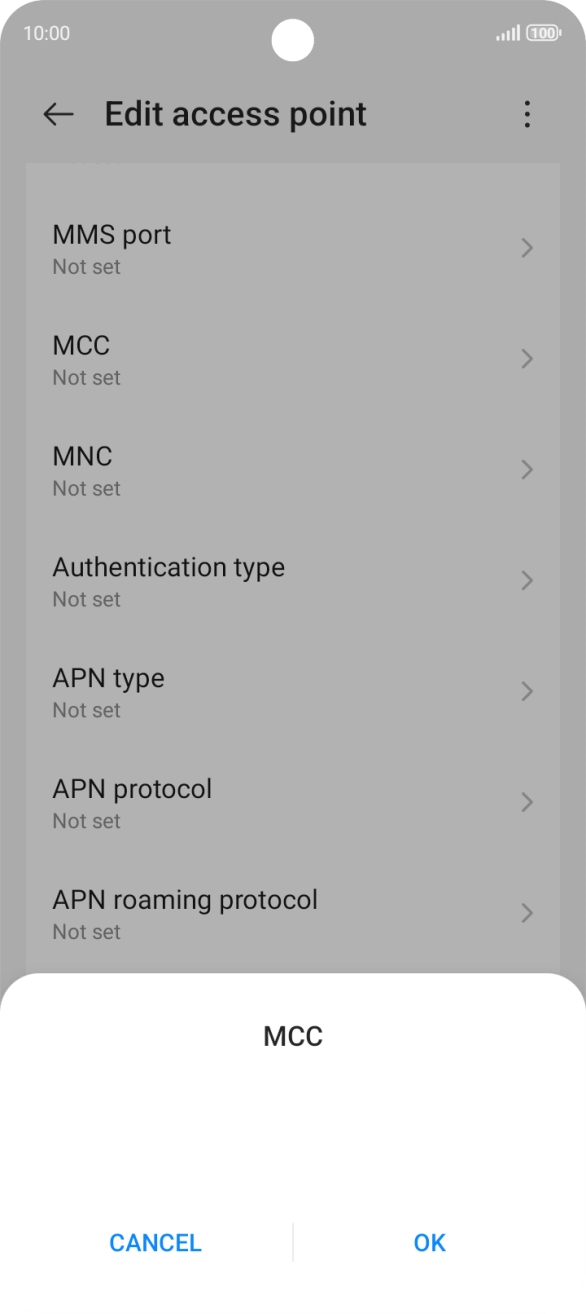
Task: Confirm MCC with OK
Action: 430,1242
